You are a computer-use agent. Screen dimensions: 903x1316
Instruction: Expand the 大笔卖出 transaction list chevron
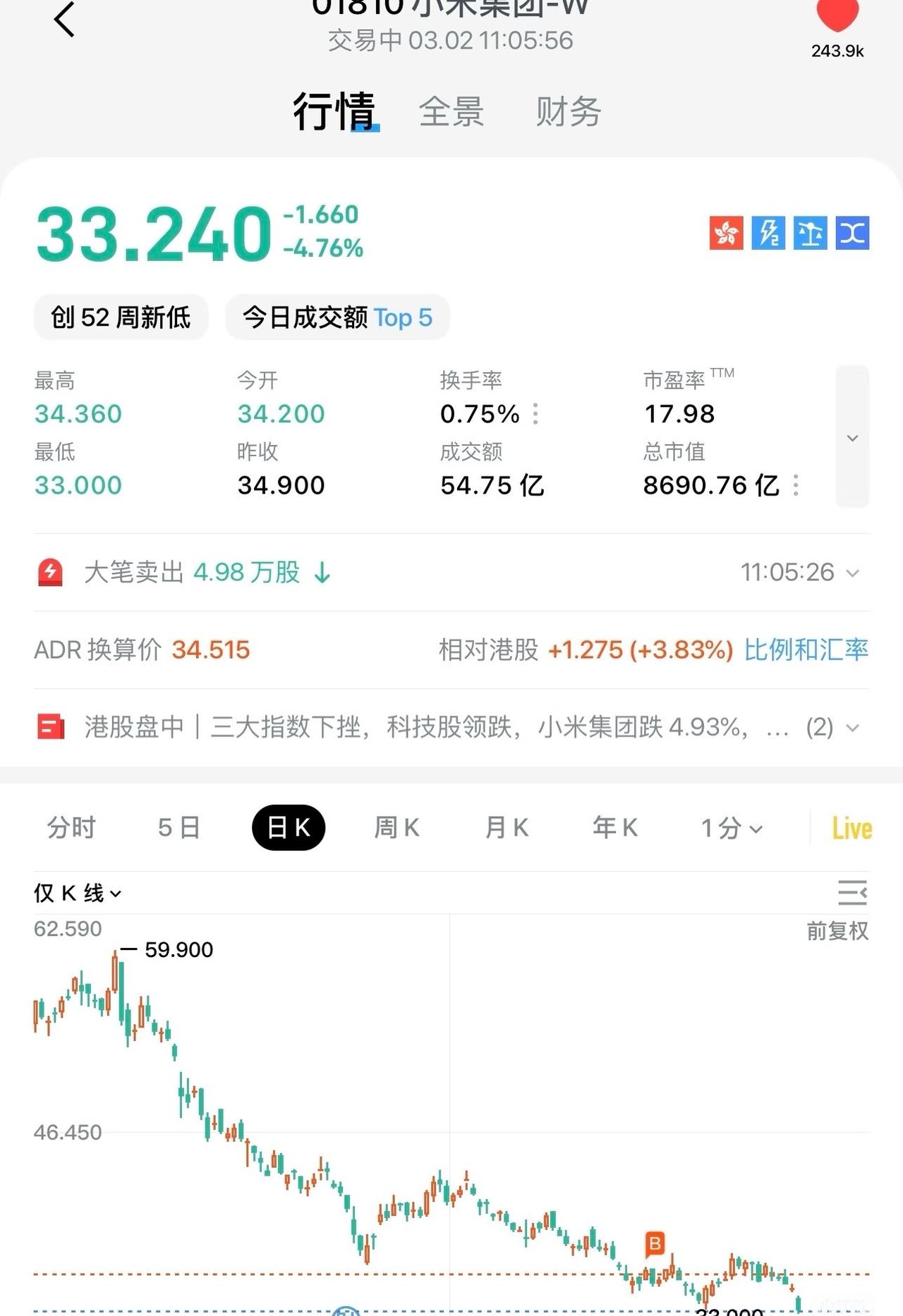852,572
